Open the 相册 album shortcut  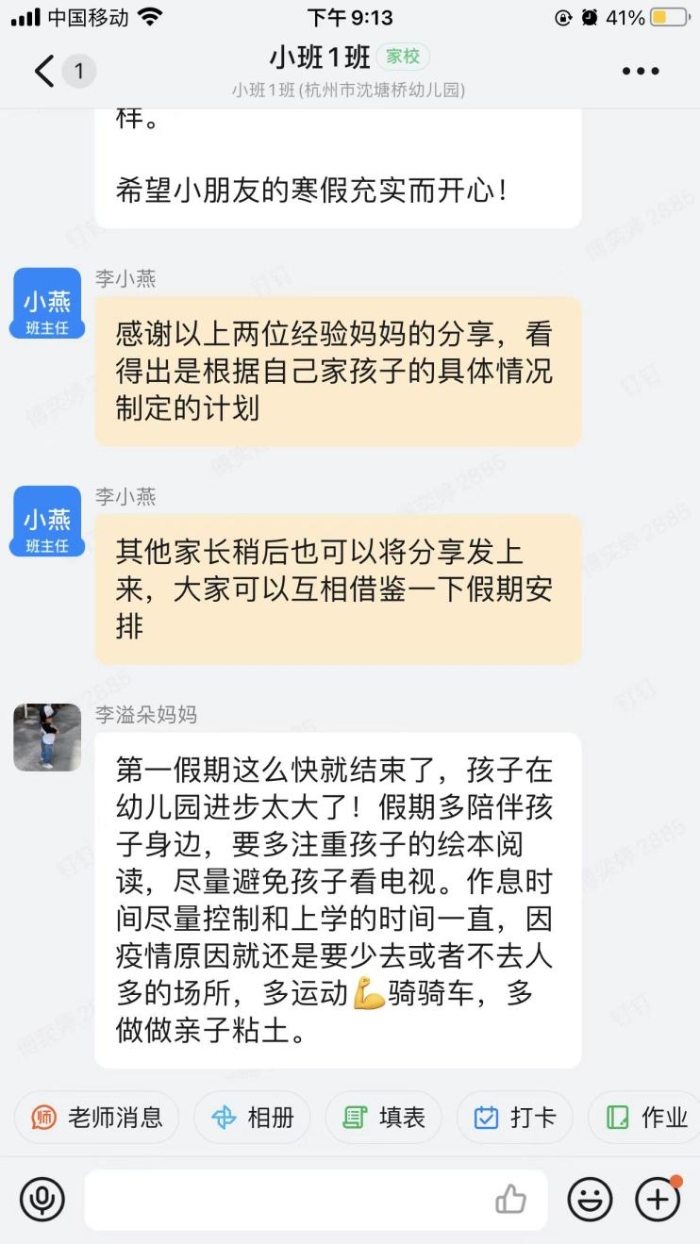tap(252, 1117)
